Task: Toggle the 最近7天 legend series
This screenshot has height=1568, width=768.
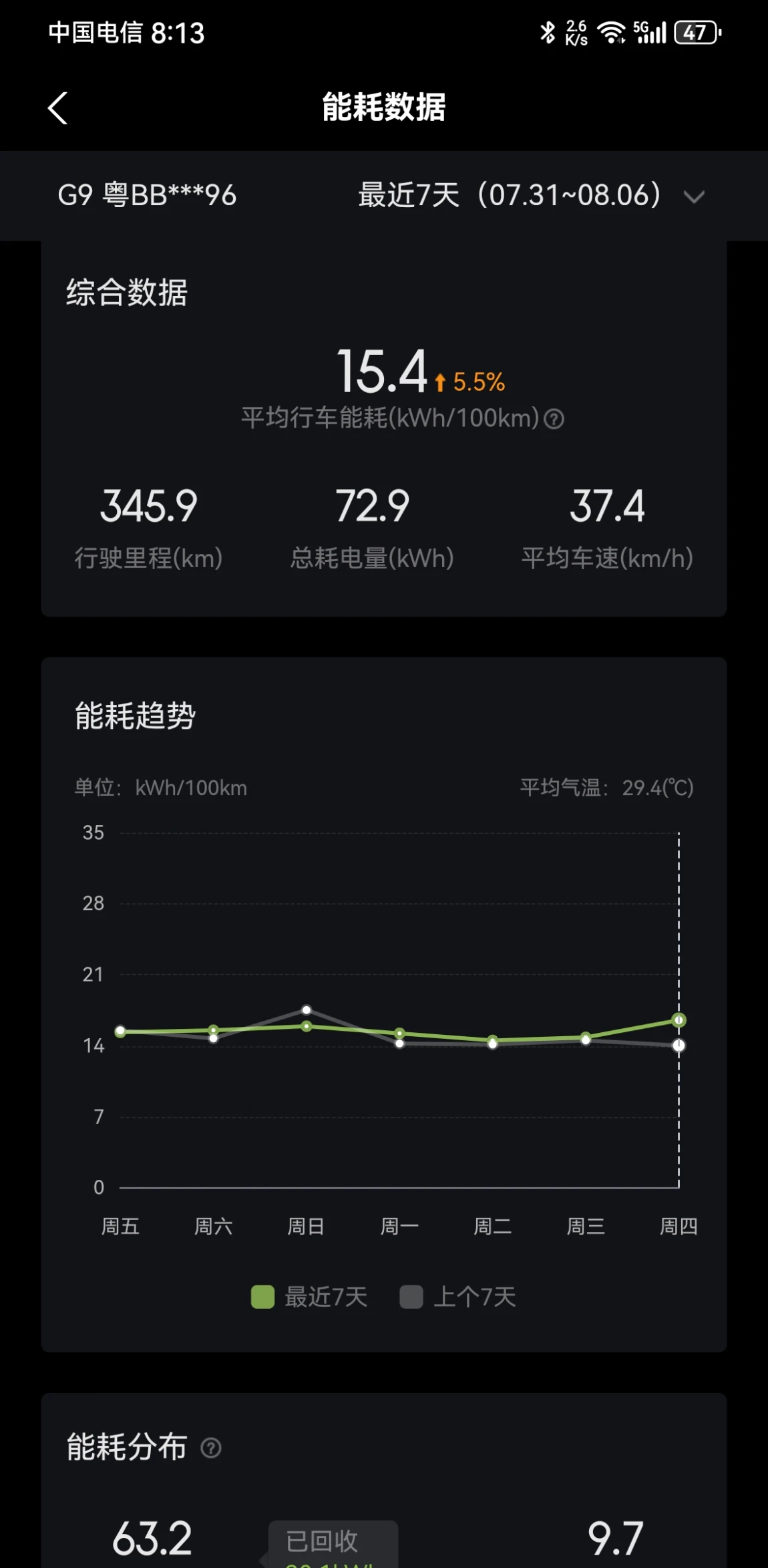Action: [x=309, y=1297]
